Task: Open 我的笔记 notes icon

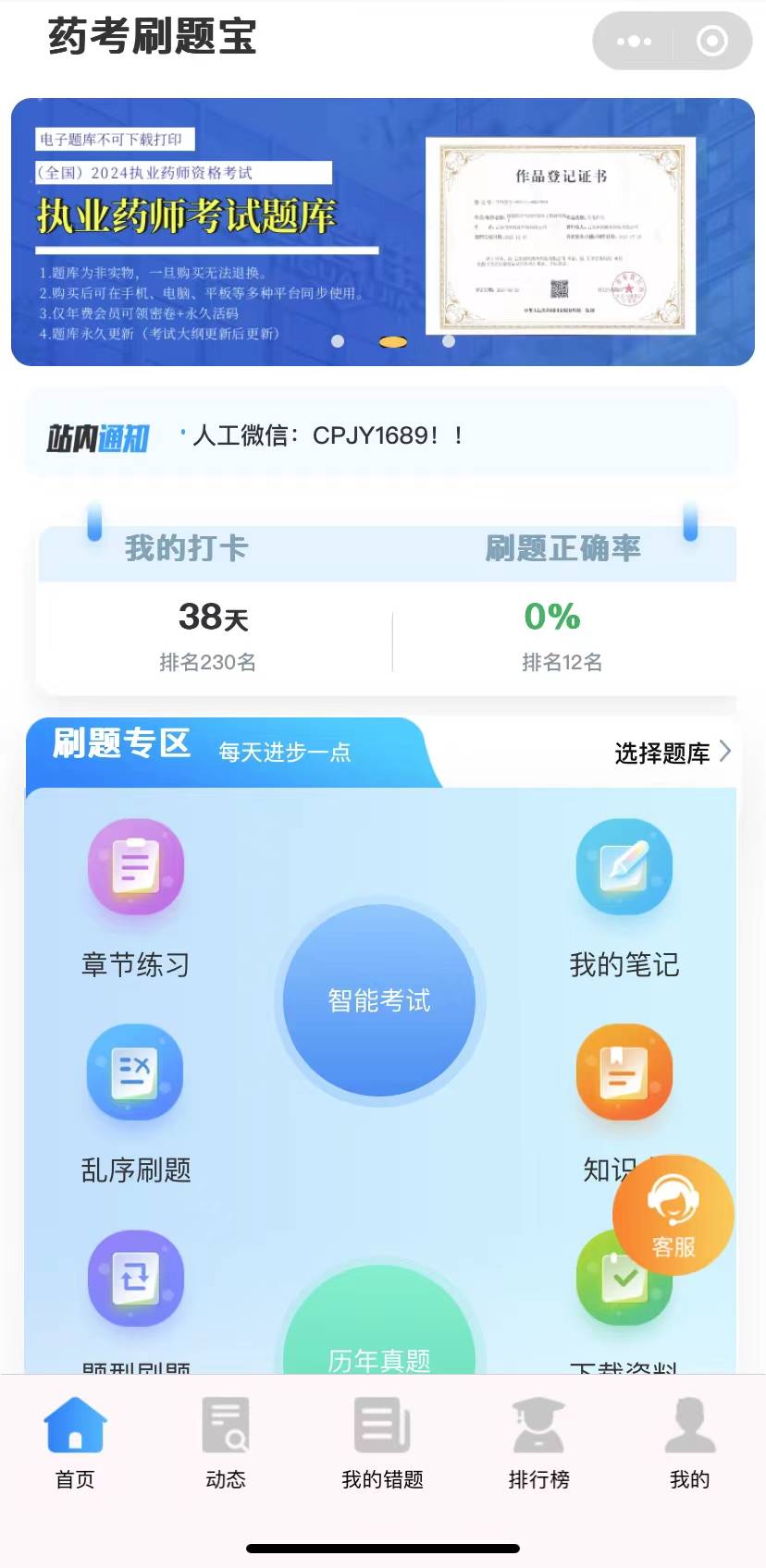Action: coord(624,867)
